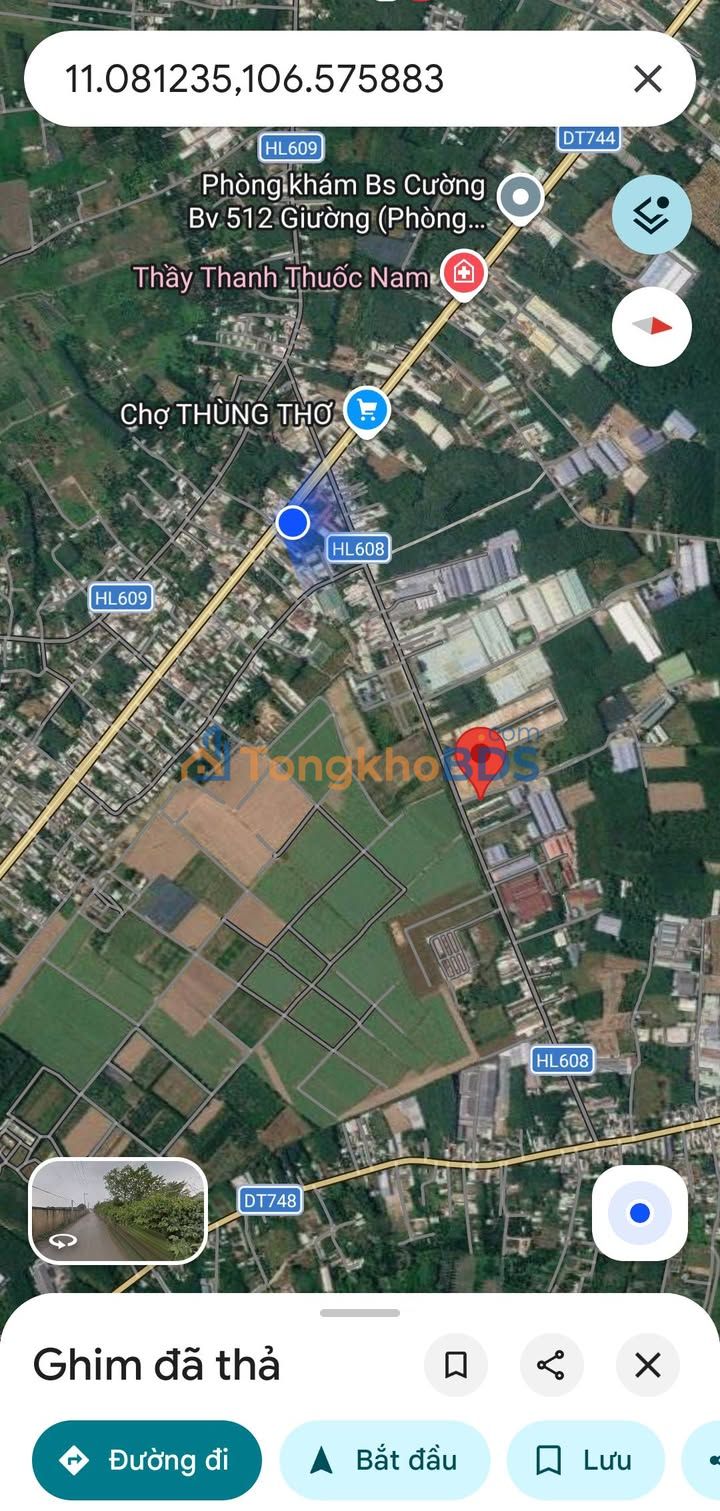Open the map layers selector
Screen dimensions: 720x1511
click(652, 214)
